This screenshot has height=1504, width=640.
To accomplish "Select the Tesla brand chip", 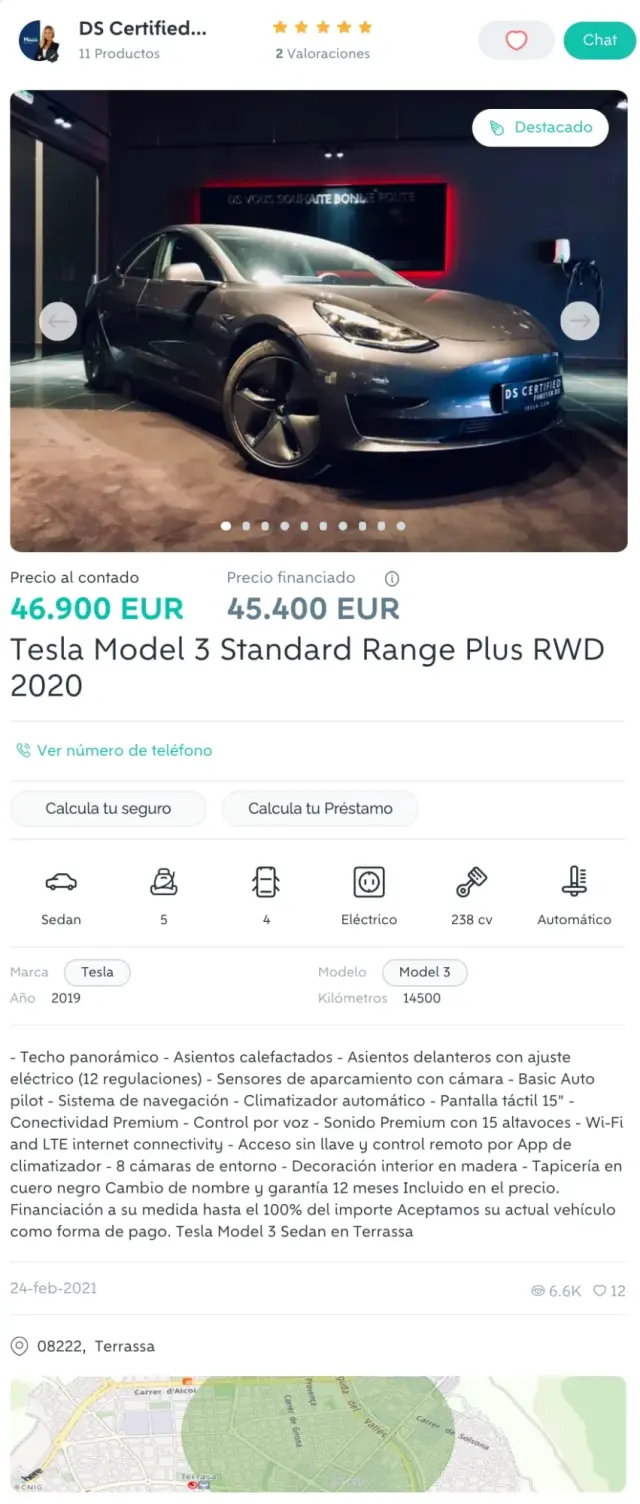I will click(97, 972).
